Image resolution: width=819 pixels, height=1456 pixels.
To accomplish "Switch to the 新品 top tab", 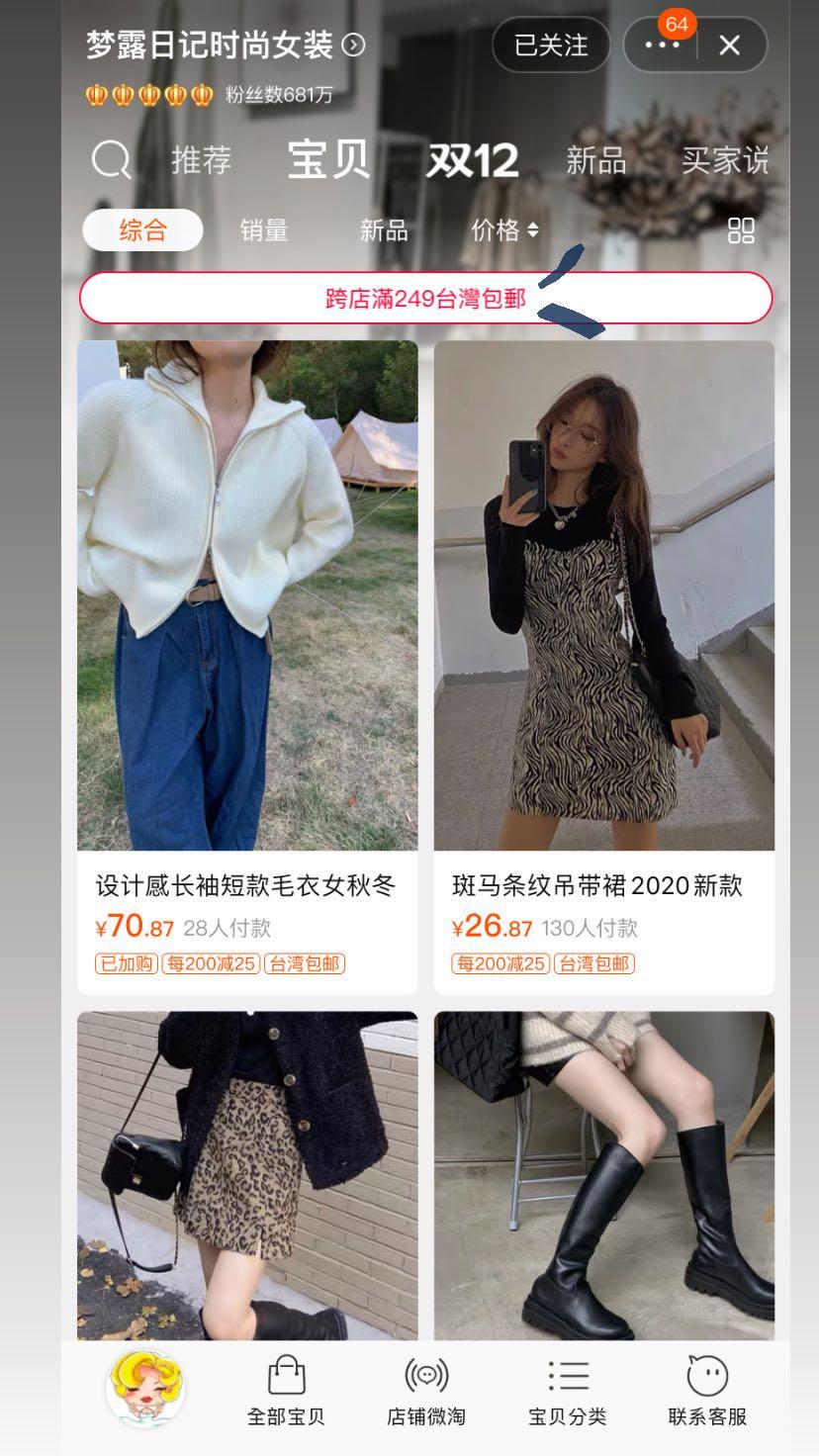I will pyautogui.click(x=595, y=160).
